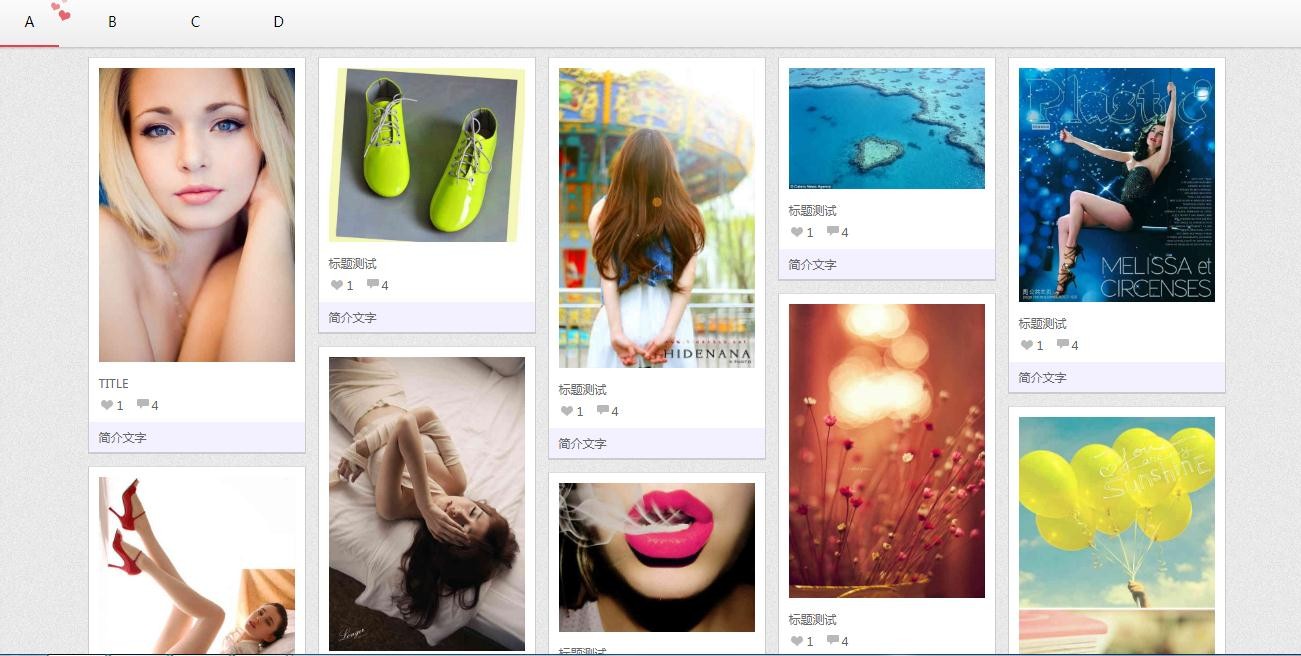Open the pink lips photo
This screenshot has width=1301, height=656.
(x=656, y=556)
